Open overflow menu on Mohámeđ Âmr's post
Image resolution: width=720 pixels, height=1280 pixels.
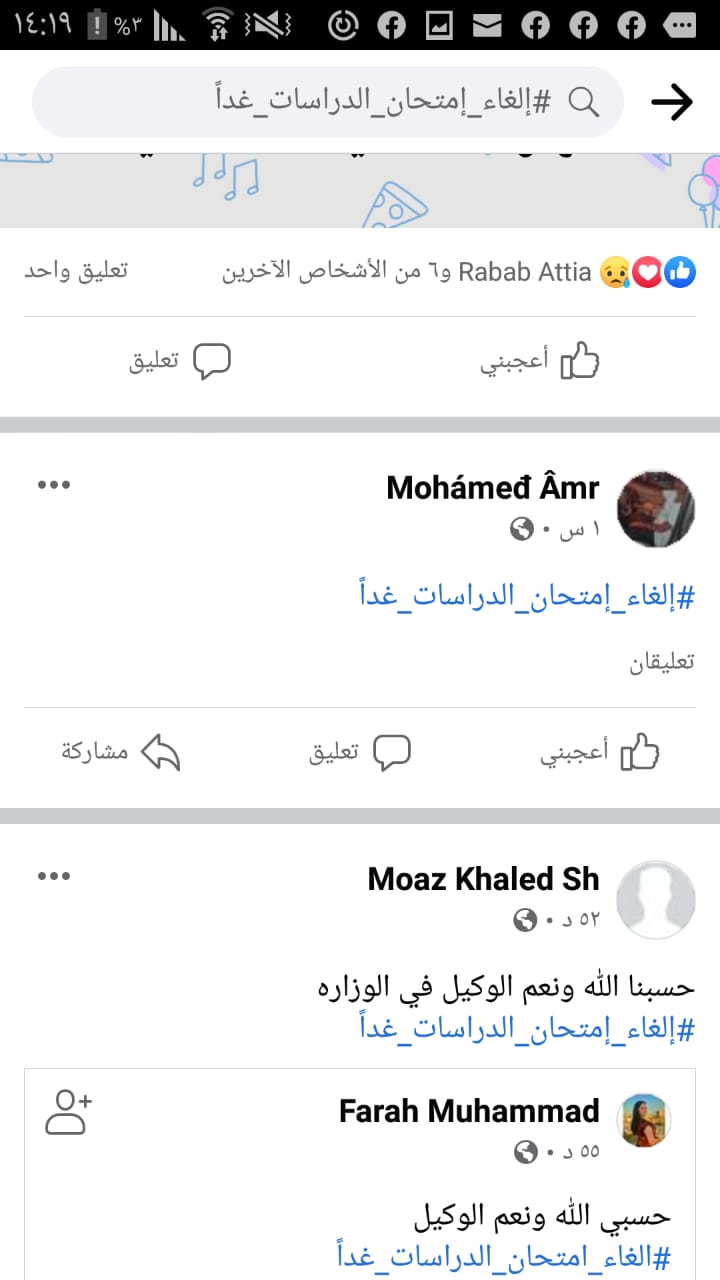tap(54, 485)
